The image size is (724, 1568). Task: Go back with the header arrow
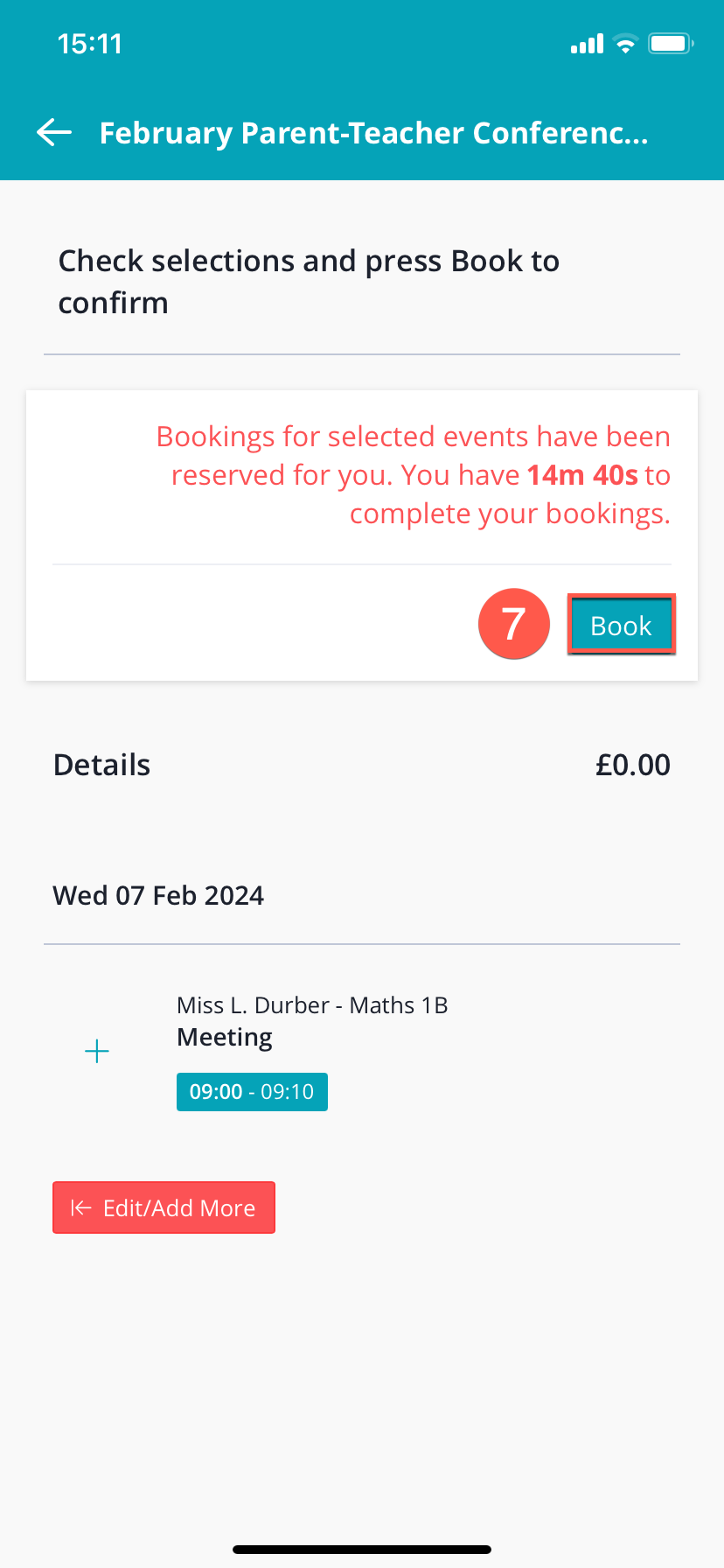click(54, 133)
